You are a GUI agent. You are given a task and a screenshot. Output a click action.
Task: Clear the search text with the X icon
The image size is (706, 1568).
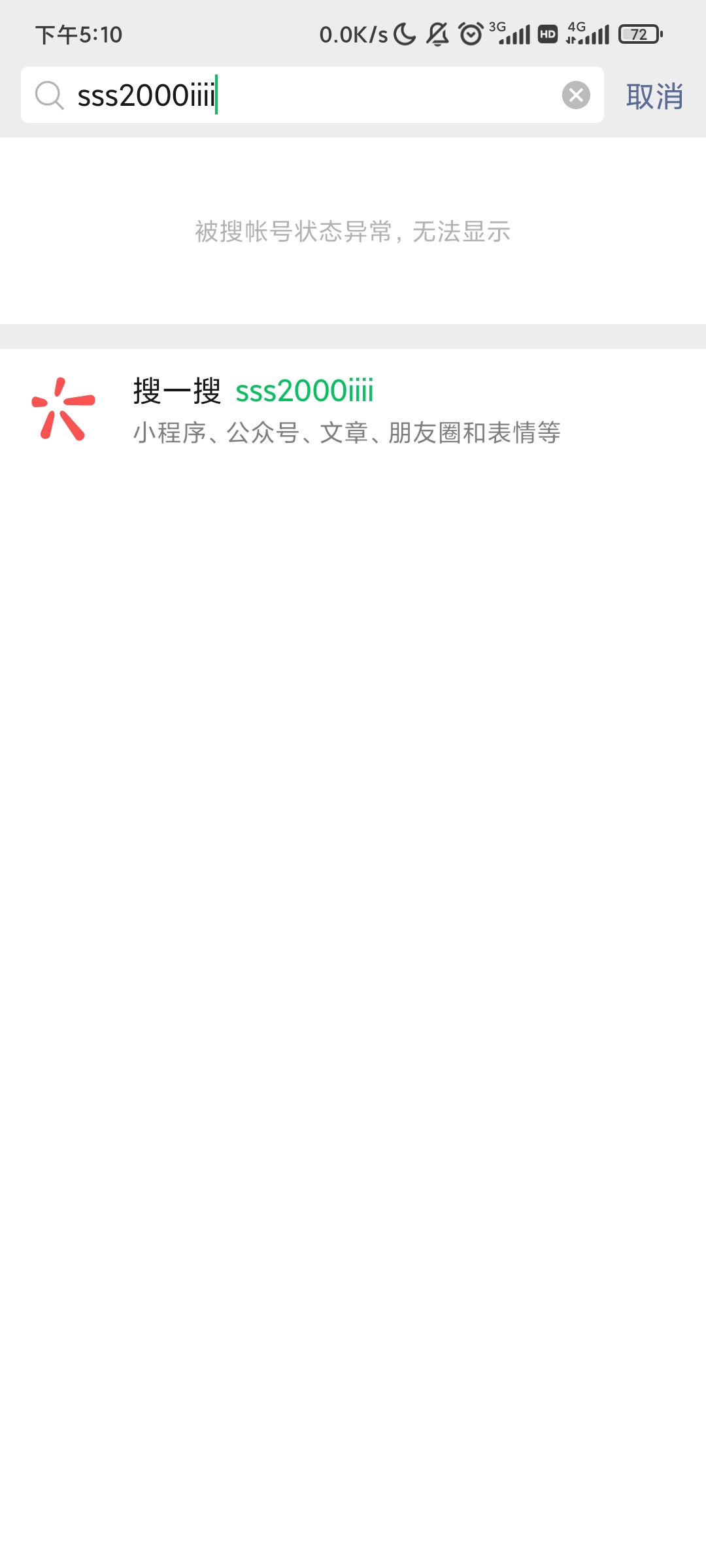576,95
